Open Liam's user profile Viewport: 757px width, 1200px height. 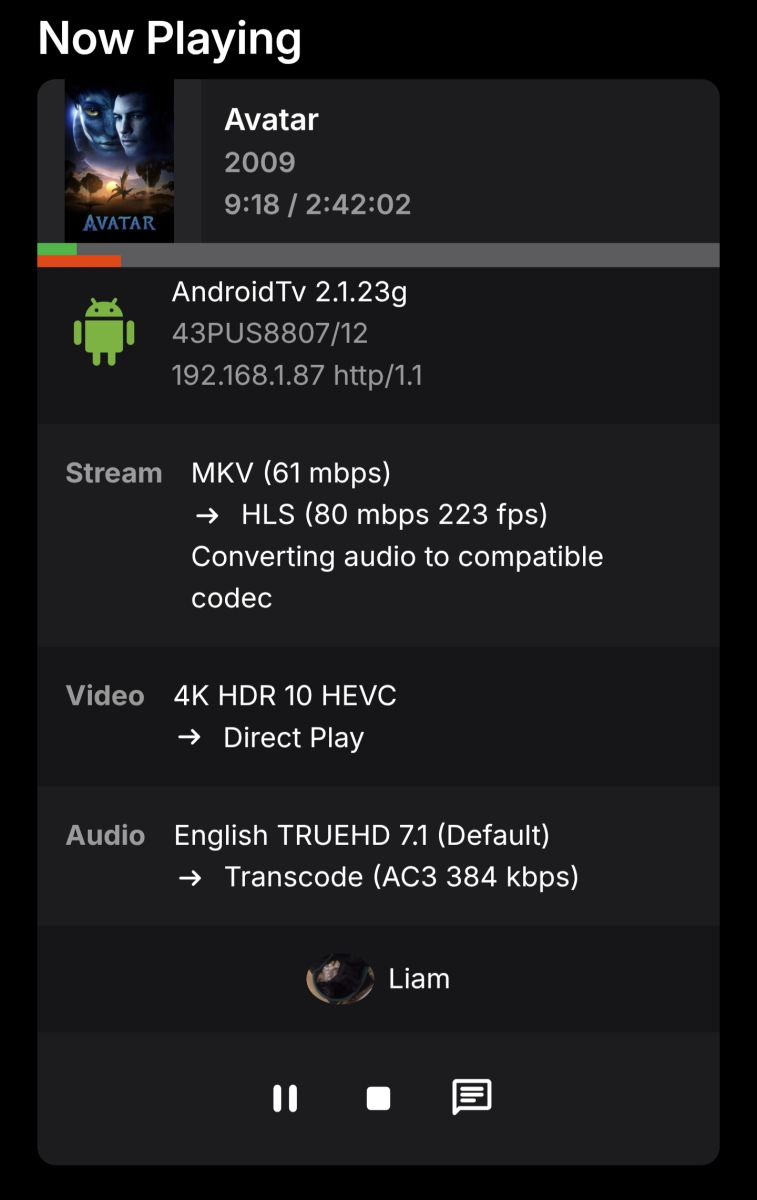click(378, 978)
